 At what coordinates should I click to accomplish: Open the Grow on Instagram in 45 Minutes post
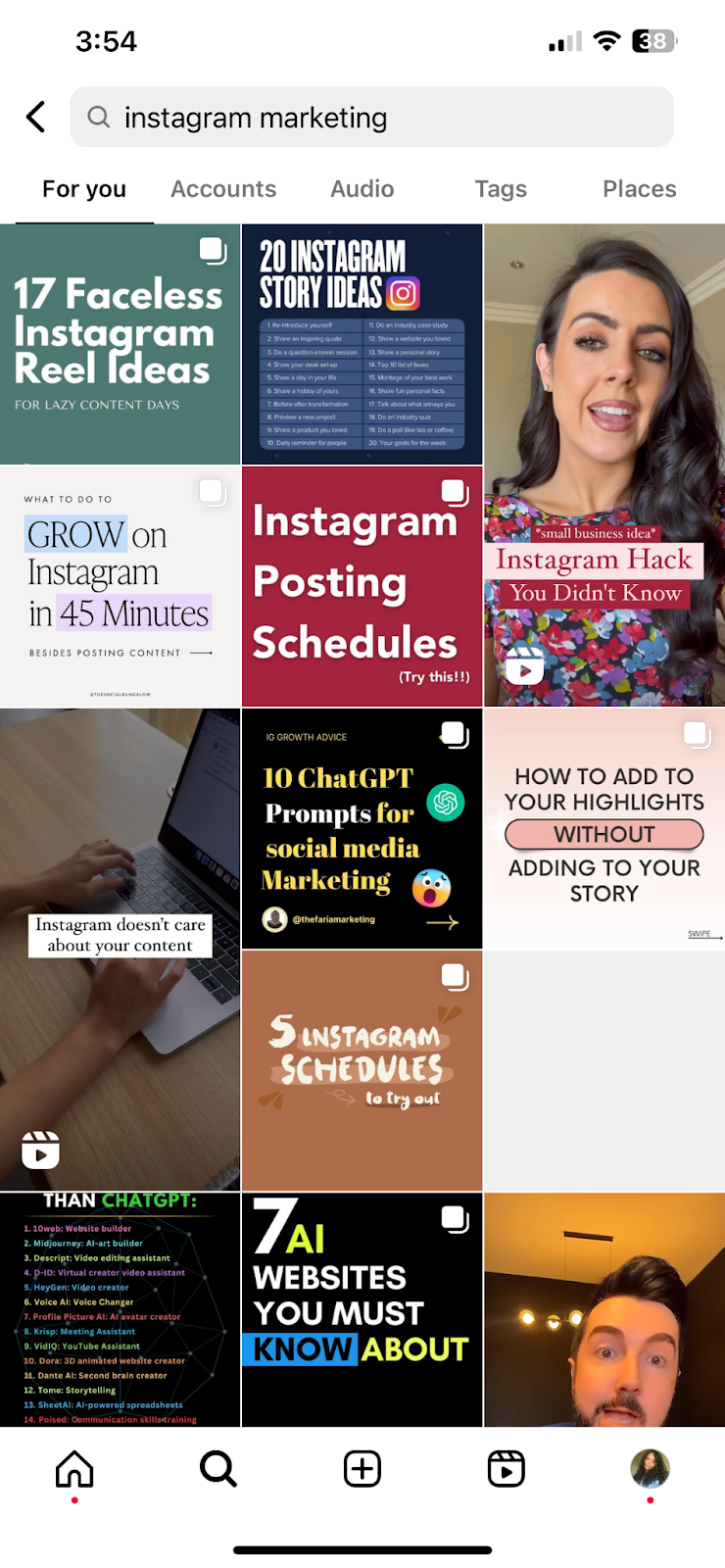click(120, 586)
